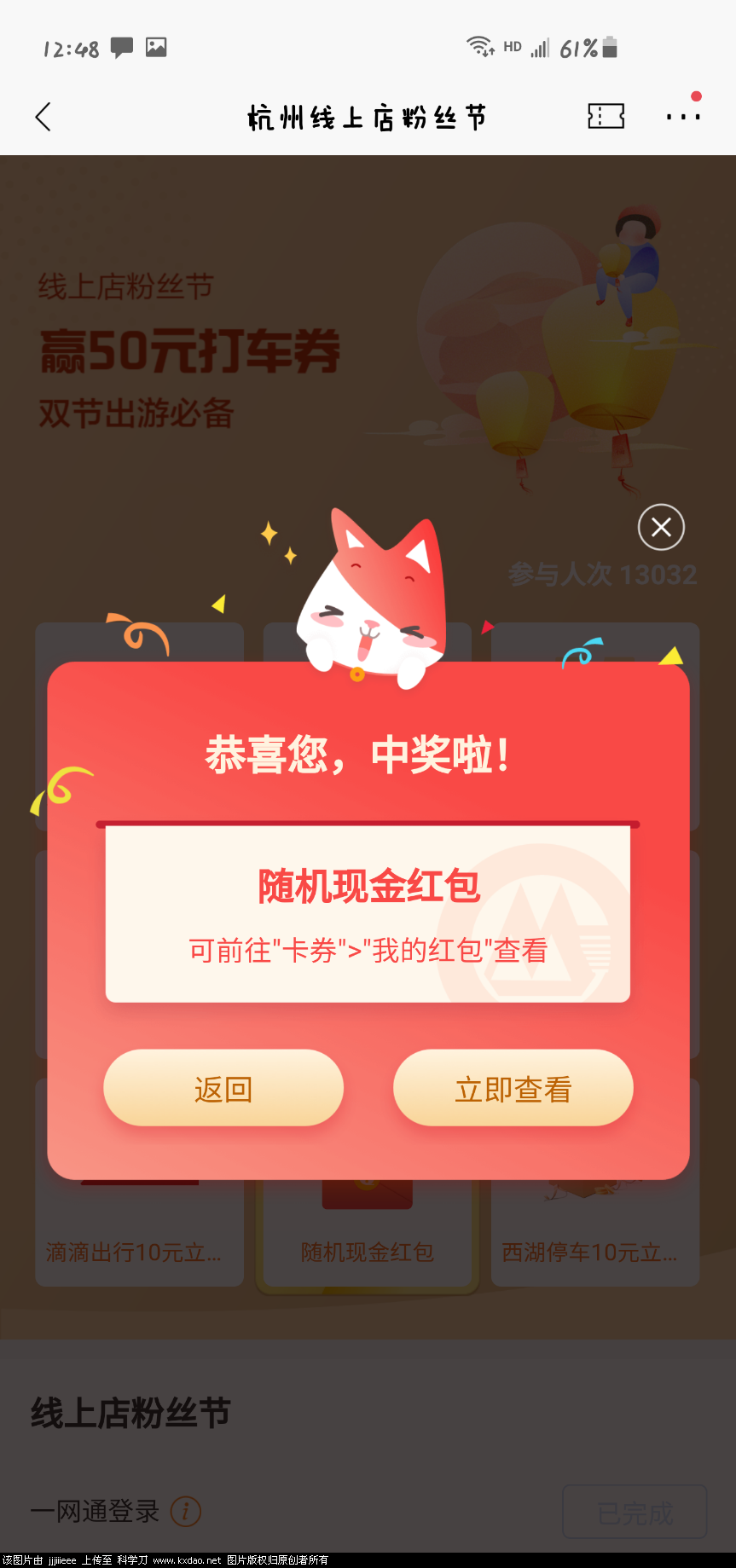The height and width of the screenshot is (1568, 736).
Task: Tap the three-dot more options icon
Action: [682, 117]
